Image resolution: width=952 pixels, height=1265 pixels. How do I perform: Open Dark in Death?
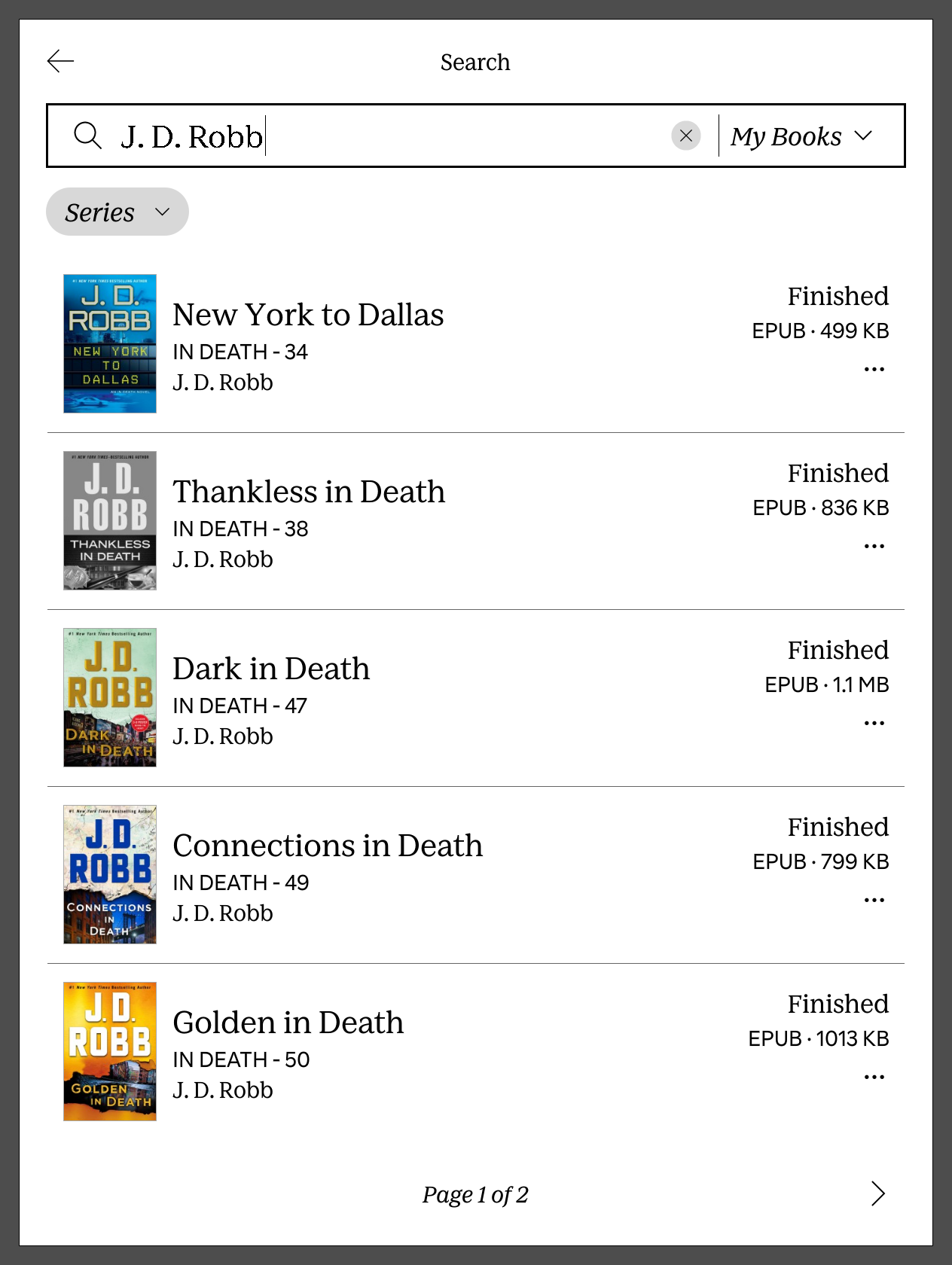(271, 669)
